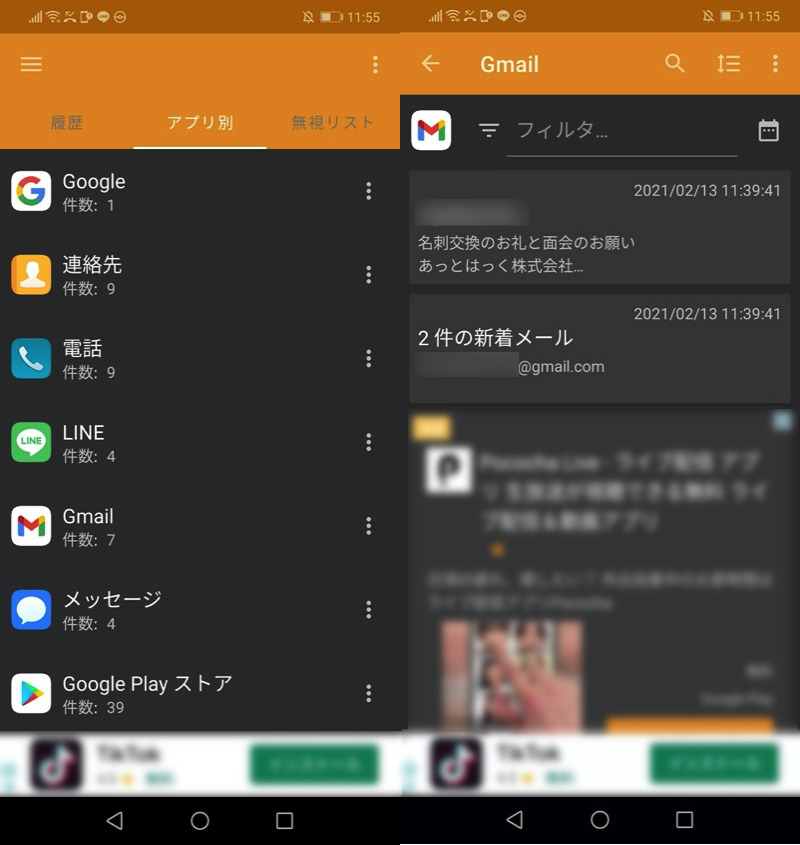Open the 2 件の新着メール notification card
800x845 pixels.
coord(600,349)
